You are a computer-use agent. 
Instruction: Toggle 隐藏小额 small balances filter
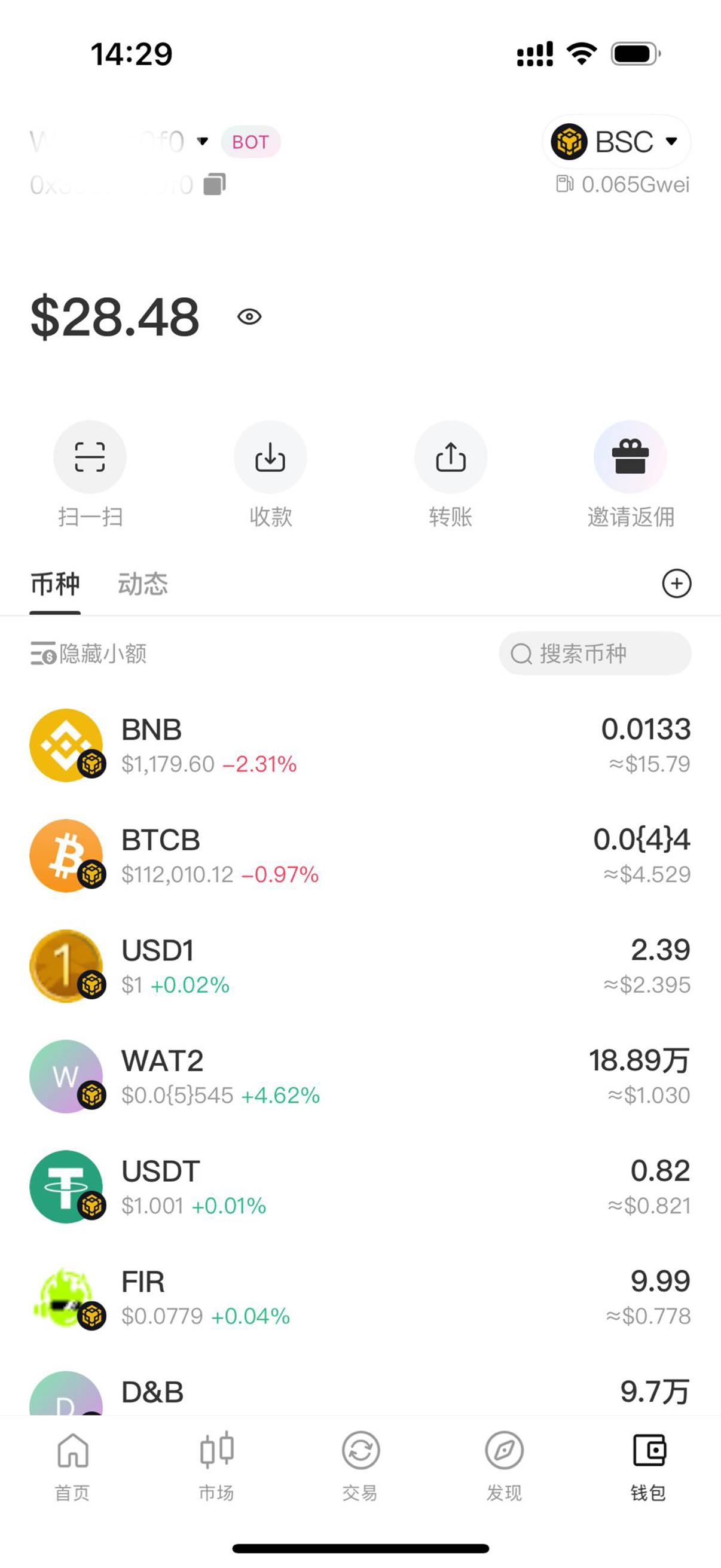(x=89, y=654)
